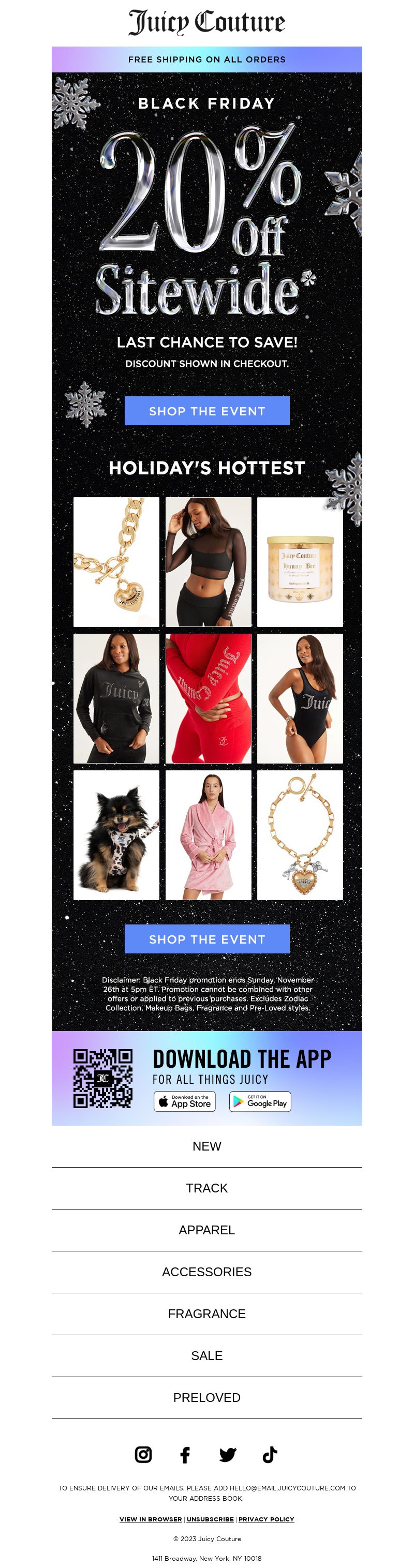Open the TikTok profile
The image size is (414, 1568).
tap(270, 1455)
